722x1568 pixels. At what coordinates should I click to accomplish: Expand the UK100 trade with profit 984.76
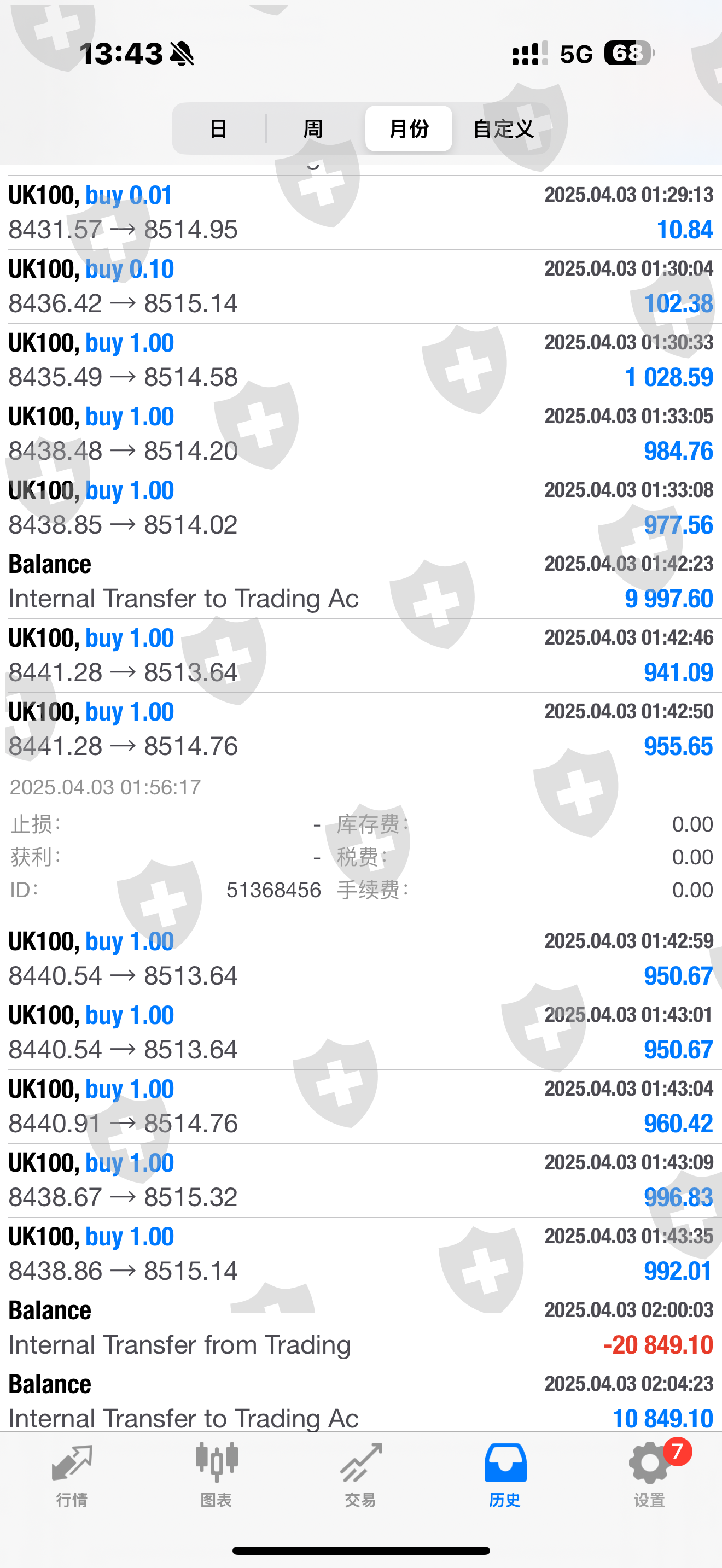pyautogui.click(x=360, y=434)
